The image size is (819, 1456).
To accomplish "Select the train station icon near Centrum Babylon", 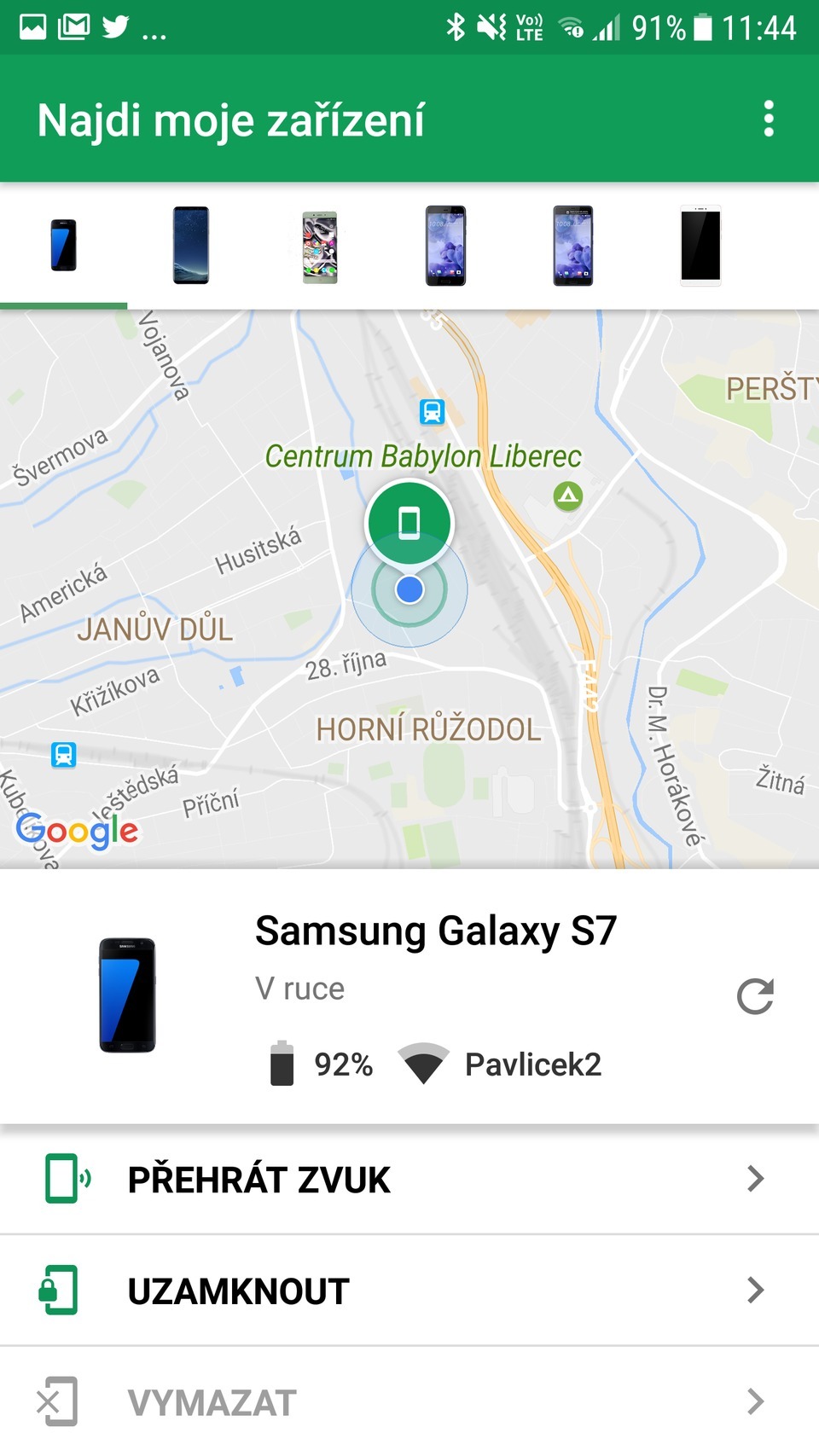I will pos(433,412).
